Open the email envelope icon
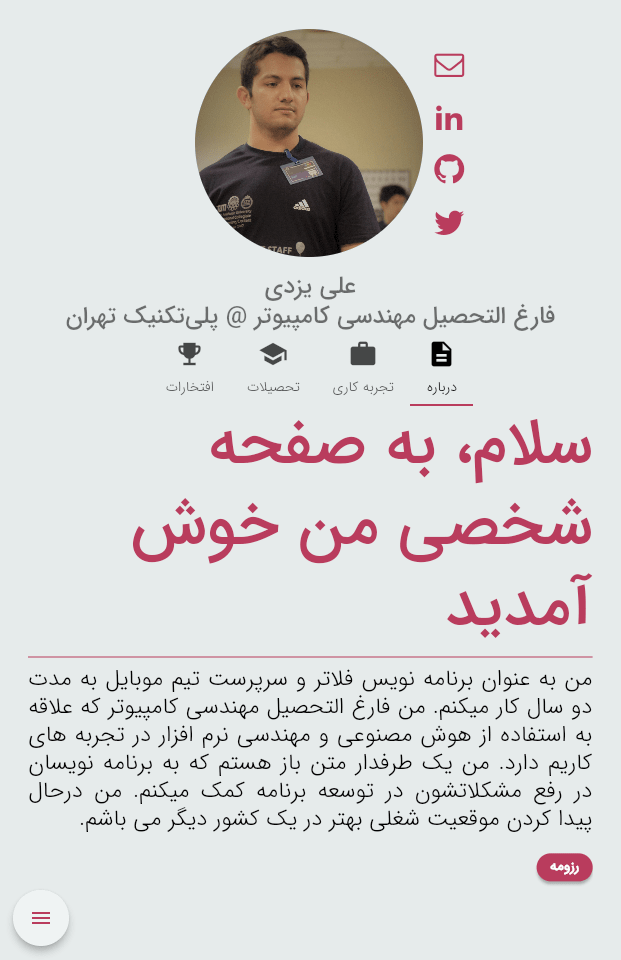 click(x=449, y=66)
